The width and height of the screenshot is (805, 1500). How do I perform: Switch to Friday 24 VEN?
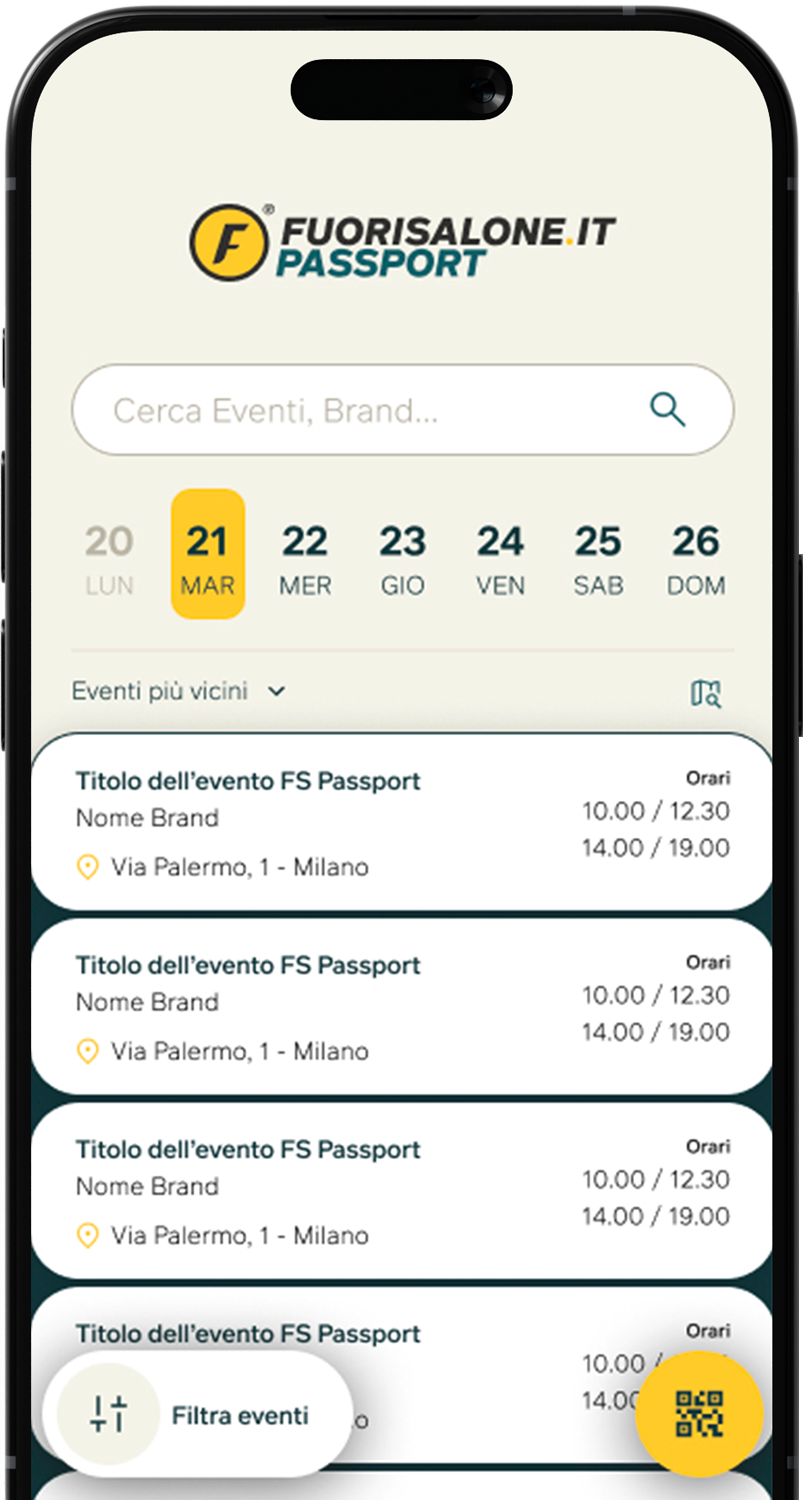(x=500, y=558)
